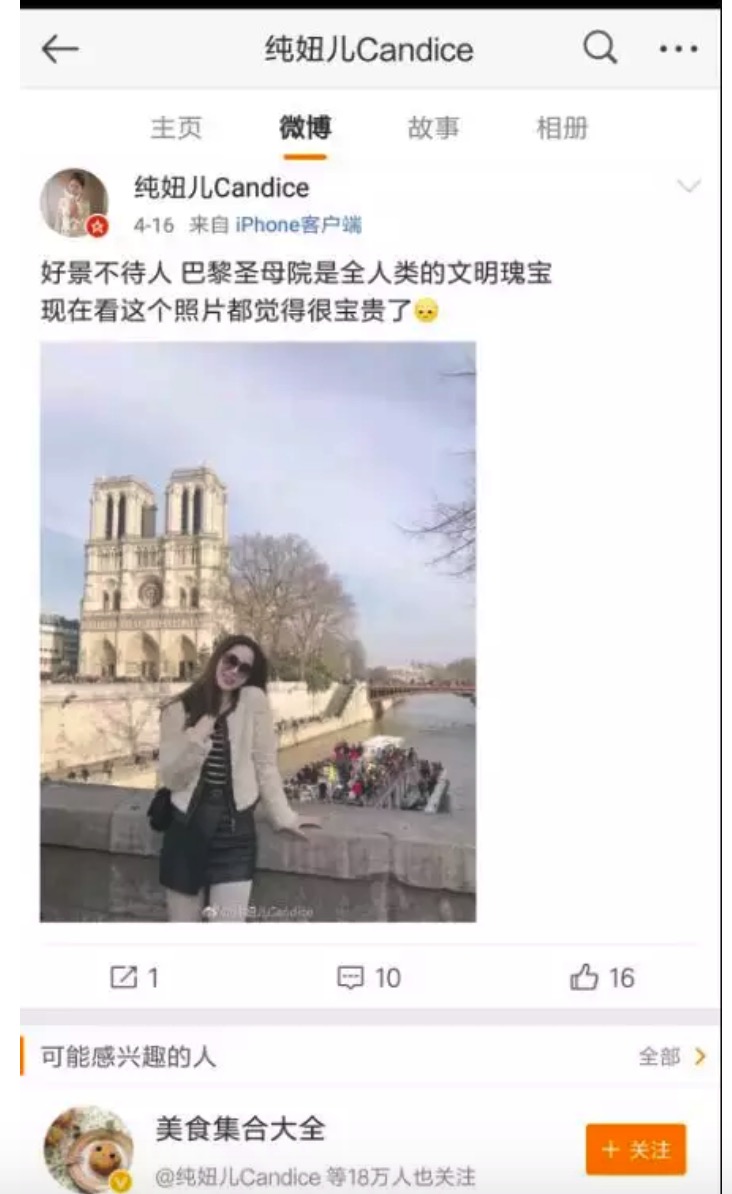The width and height of the screenshot is (732, 1194).
Task: Open the Notre-Dame photo in the post
Action: pos(258,630)
